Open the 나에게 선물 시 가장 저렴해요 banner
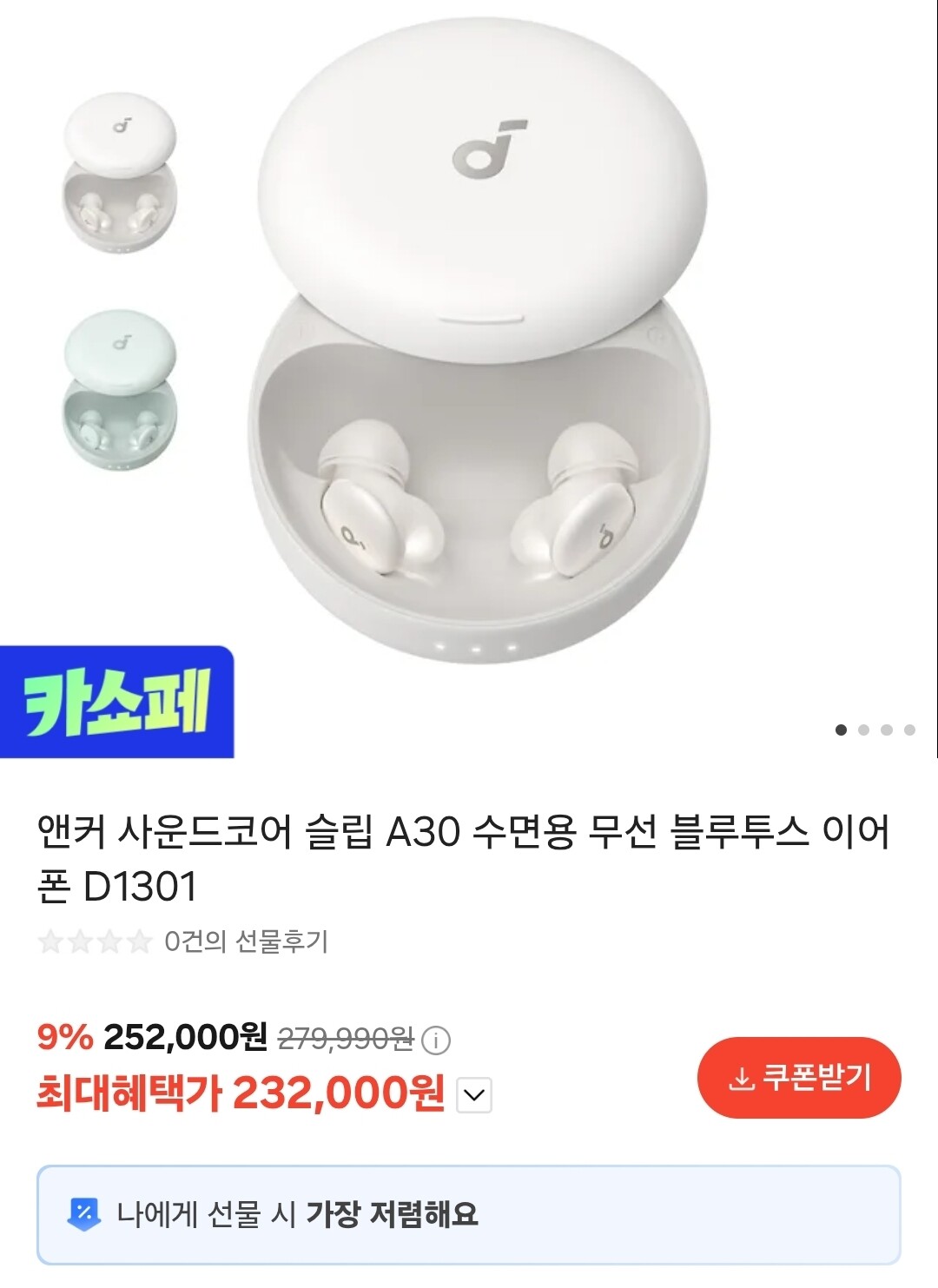 (x=469, y=1214)
